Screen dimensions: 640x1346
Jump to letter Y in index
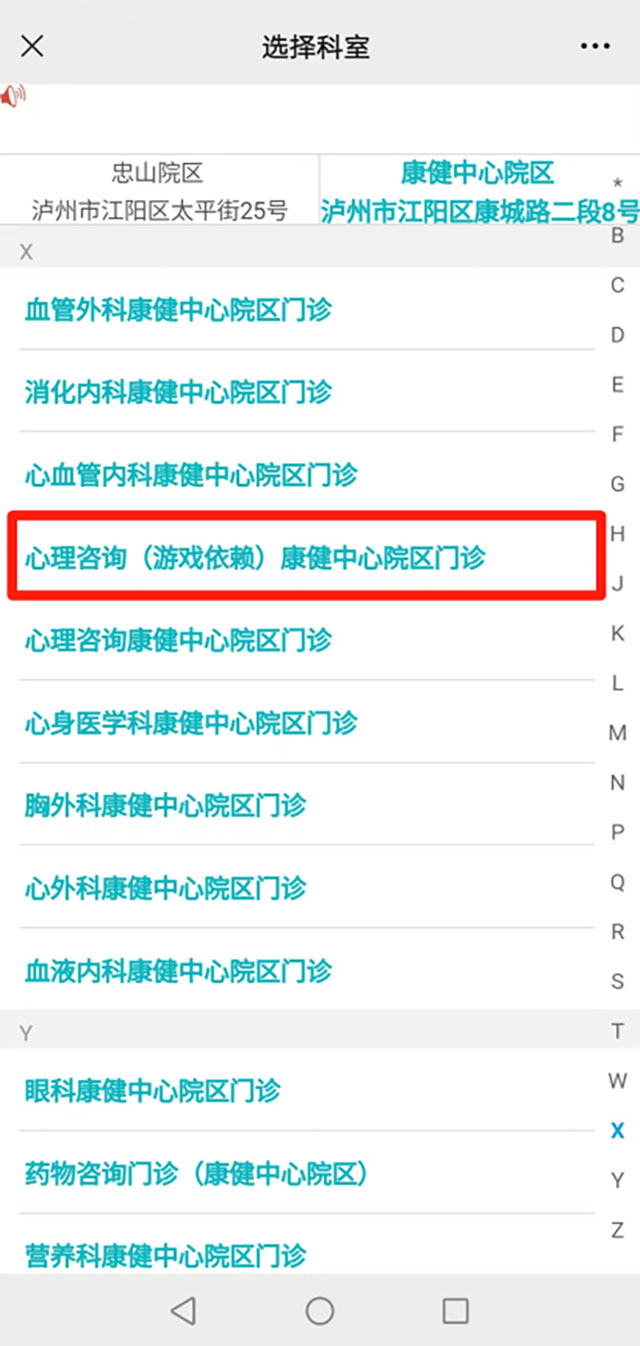click(x=617, y=1180)
